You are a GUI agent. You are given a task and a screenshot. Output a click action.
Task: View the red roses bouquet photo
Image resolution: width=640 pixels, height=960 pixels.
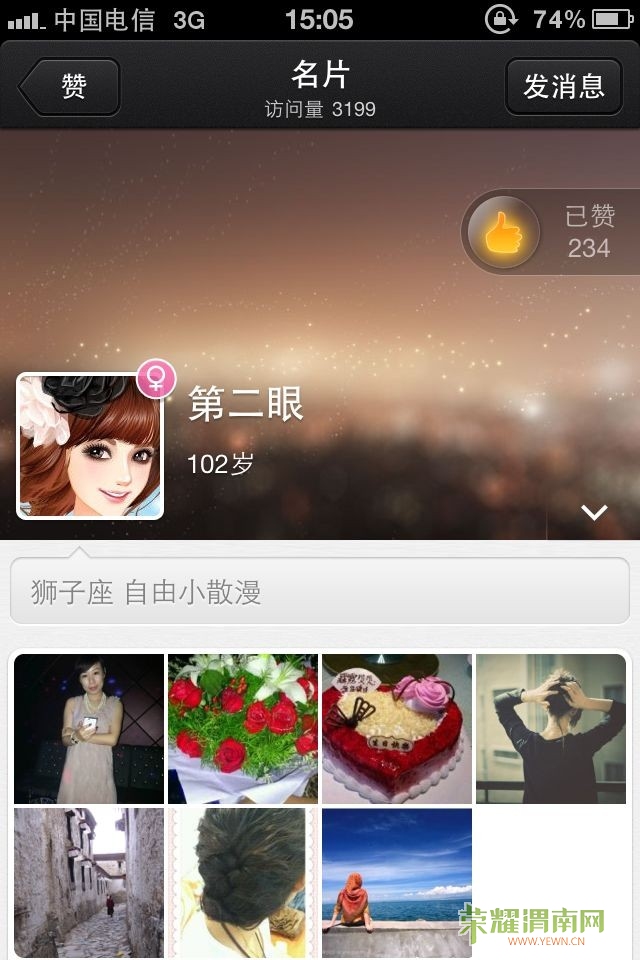pos(243,729)
